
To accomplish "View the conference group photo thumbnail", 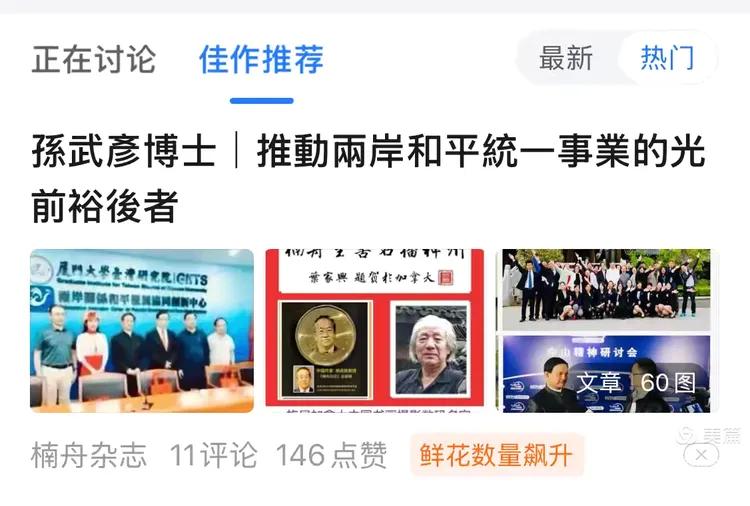I will pyautogui.click(x=142, y=330).
